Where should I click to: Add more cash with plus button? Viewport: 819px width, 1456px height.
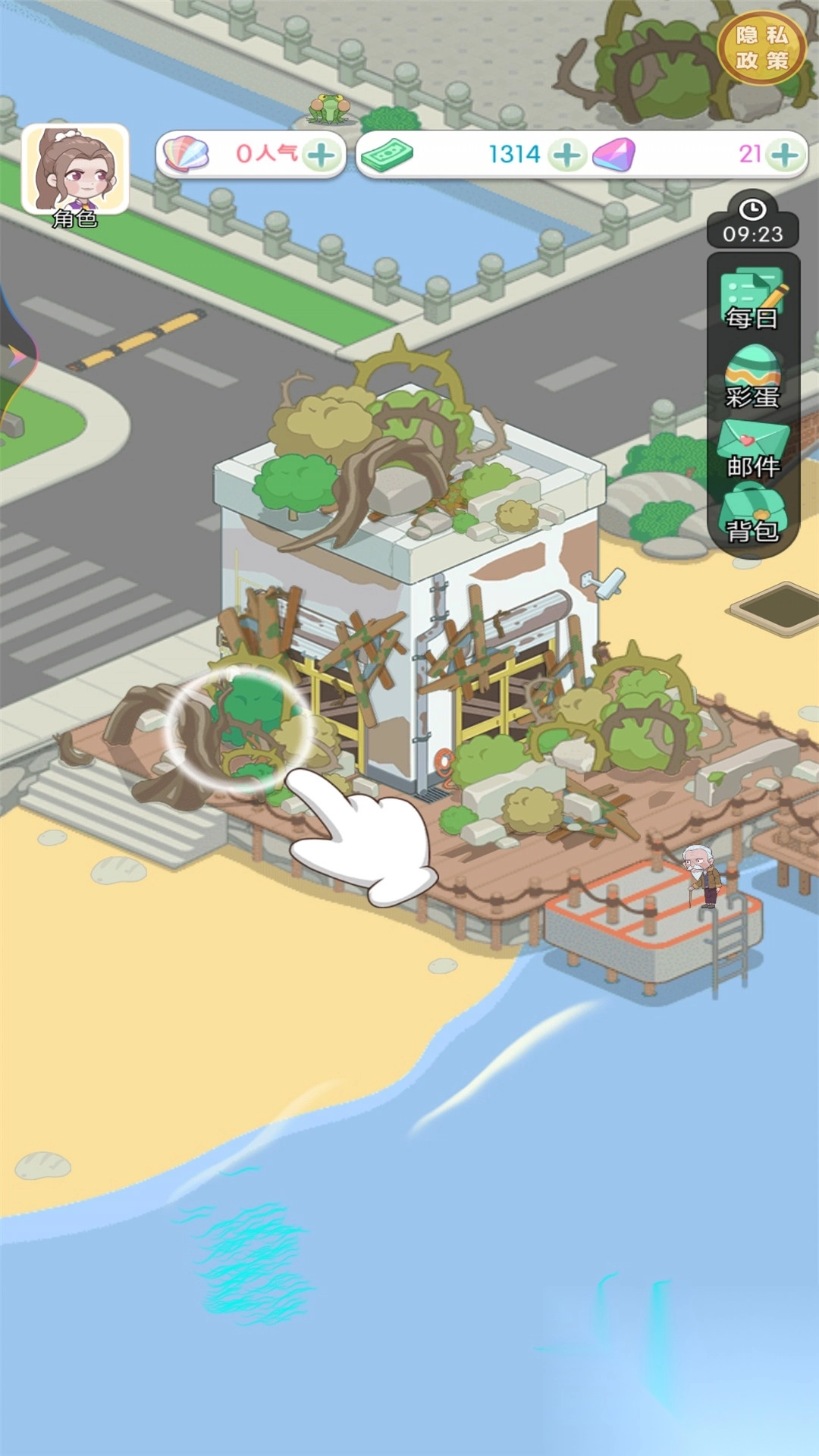pos(566,155)
